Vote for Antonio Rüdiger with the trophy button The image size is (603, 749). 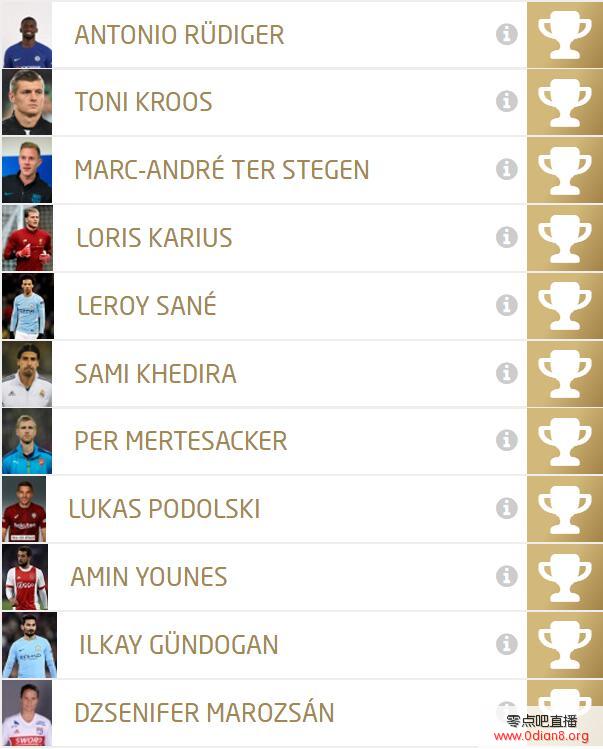564,35
